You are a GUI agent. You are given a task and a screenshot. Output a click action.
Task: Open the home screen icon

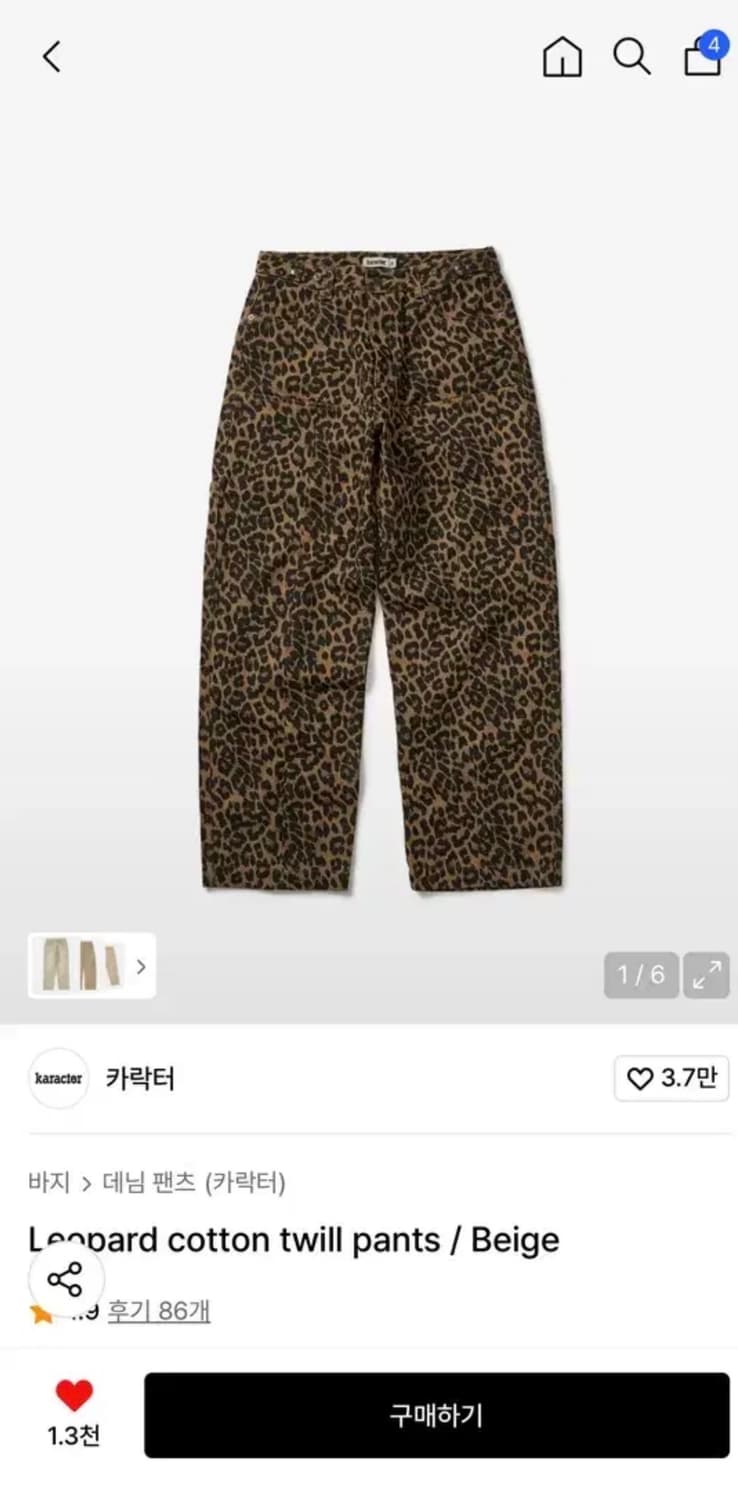click(562, 57)
